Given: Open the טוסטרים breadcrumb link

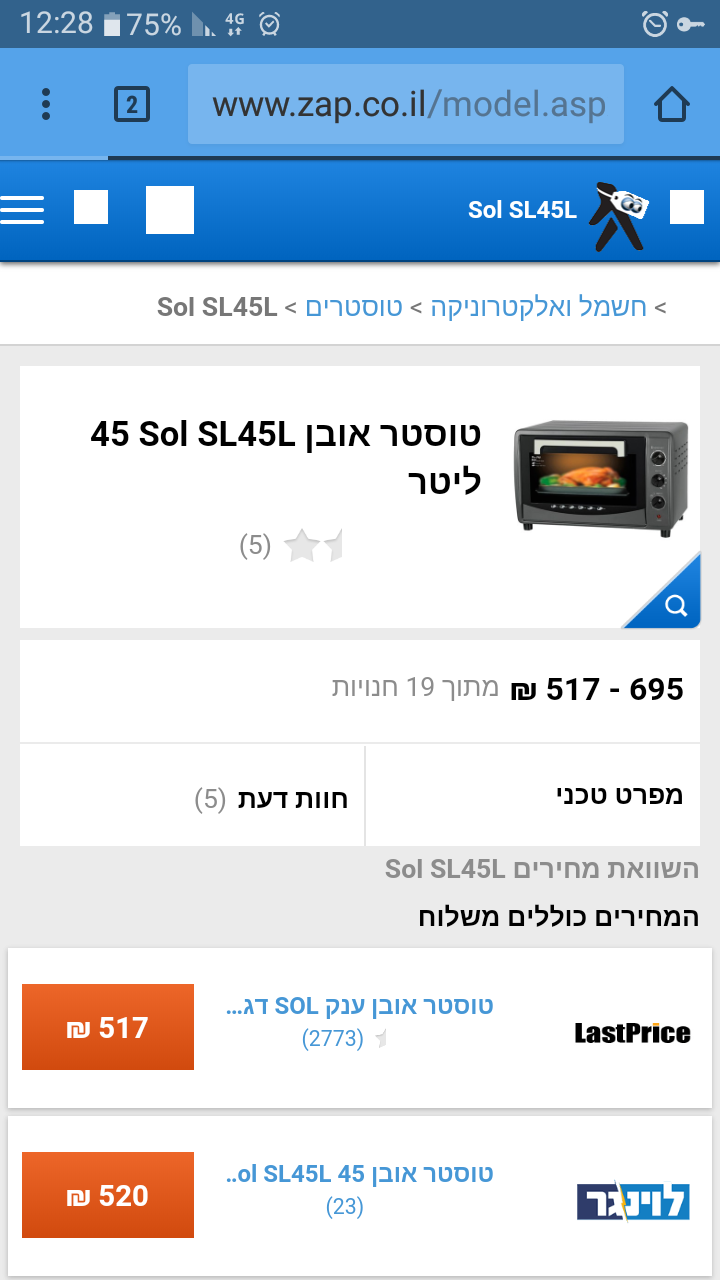Looking at the screenshot, I should 353,307.
